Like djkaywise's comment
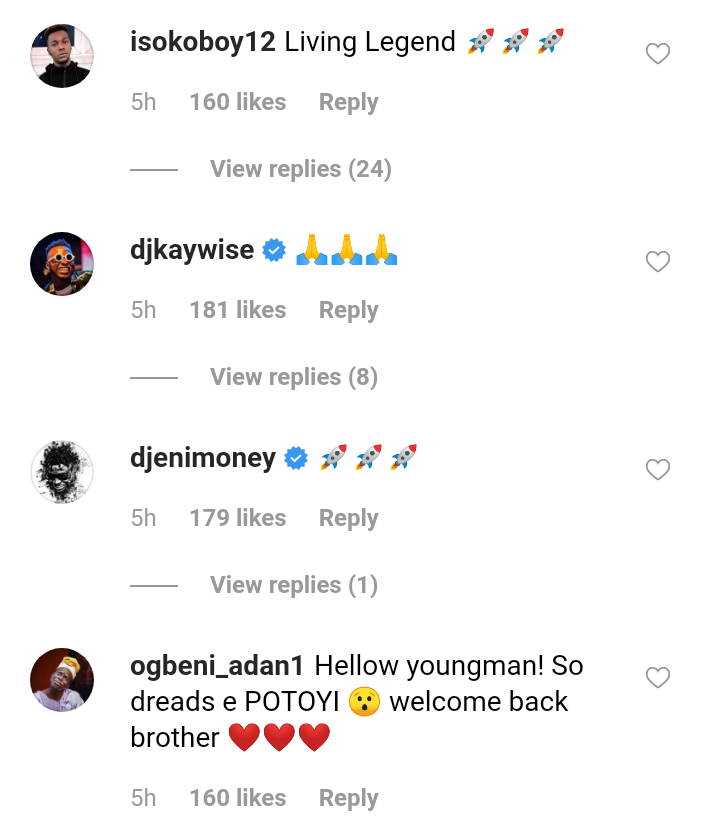This screenshot has width=712, height=821. pyautogui.click(x=657, y=262)
